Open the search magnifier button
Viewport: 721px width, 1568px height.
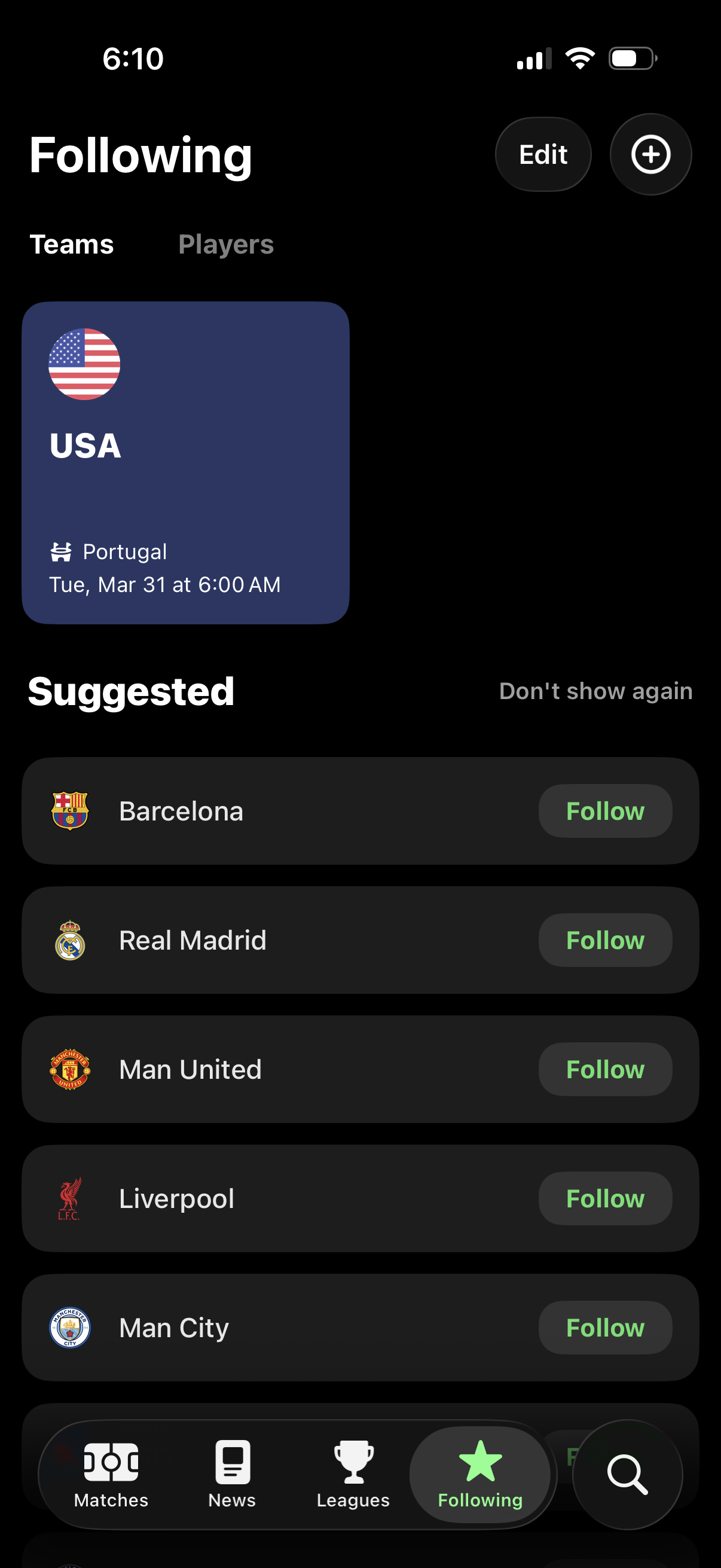click(627, 1474)
